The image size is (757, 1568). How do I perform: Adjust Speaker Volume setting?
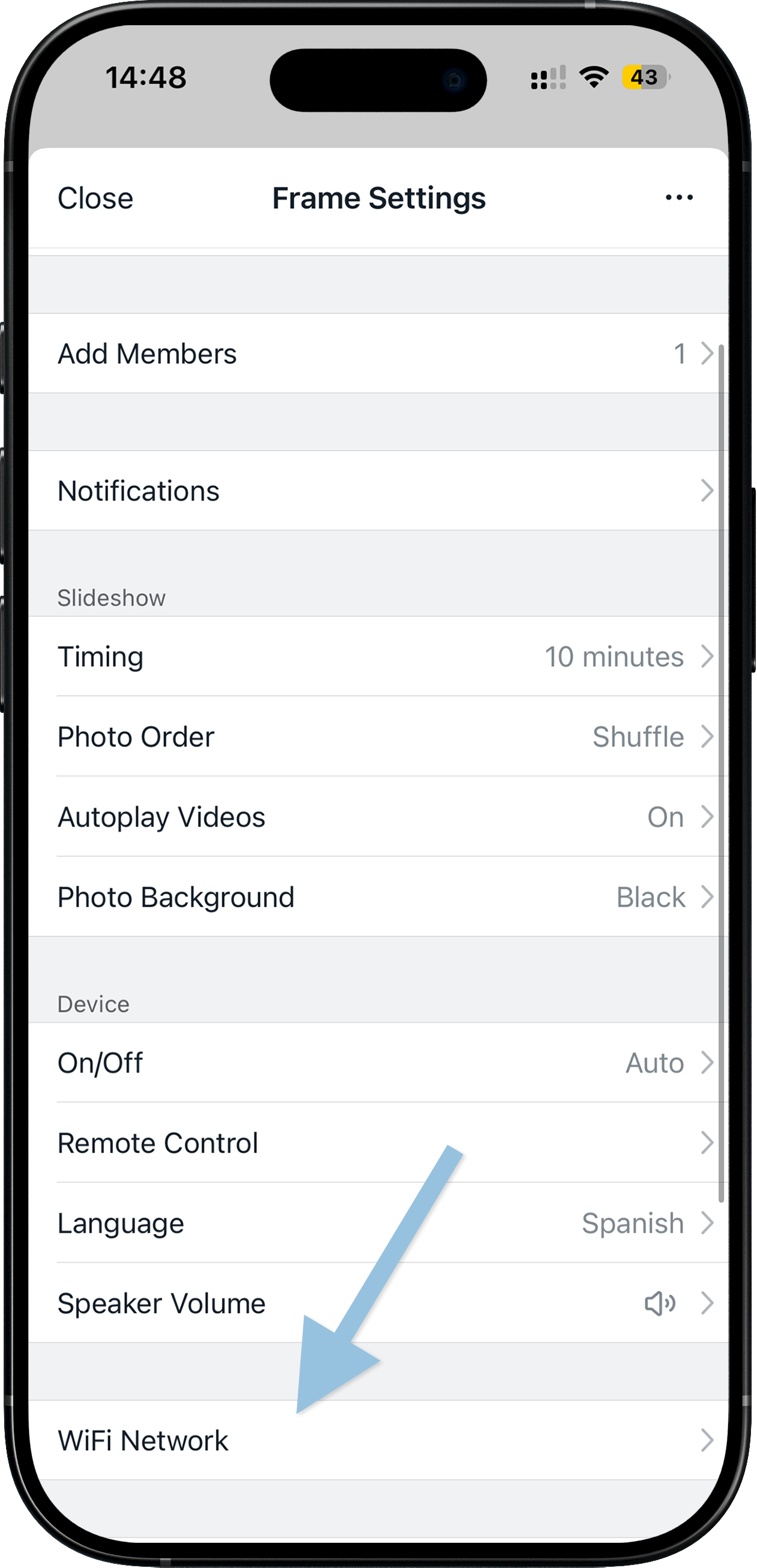click(377, 1304)
